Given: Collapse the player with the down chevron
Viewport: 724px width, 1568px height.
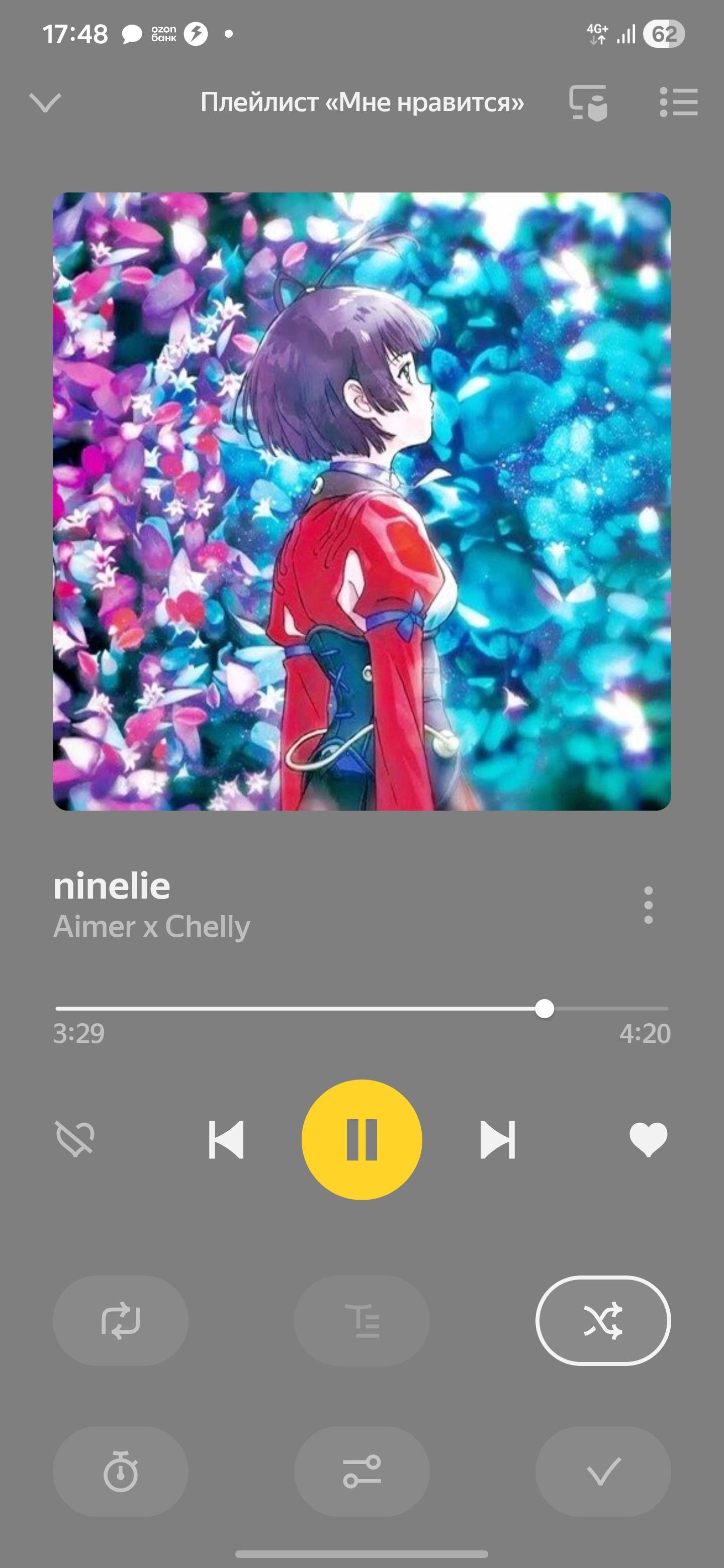Looking at the screenshot, I should click(45, 102).
